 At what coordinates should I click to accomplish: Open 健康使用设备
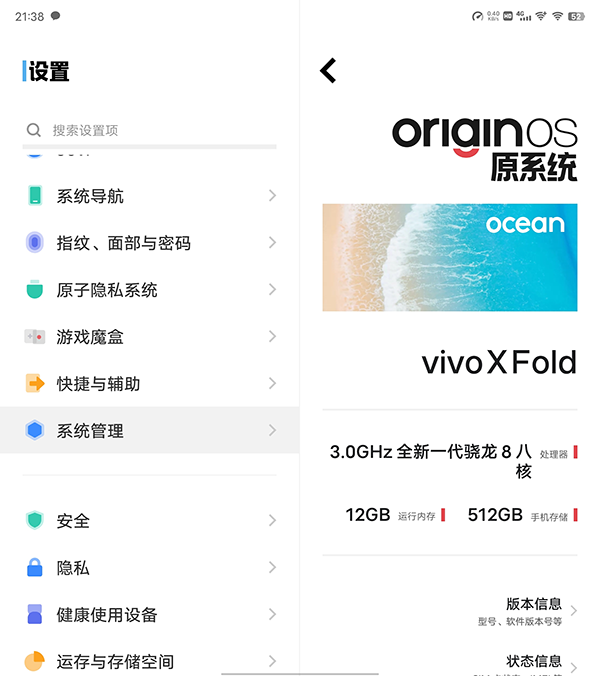click(x=150, y=615)
